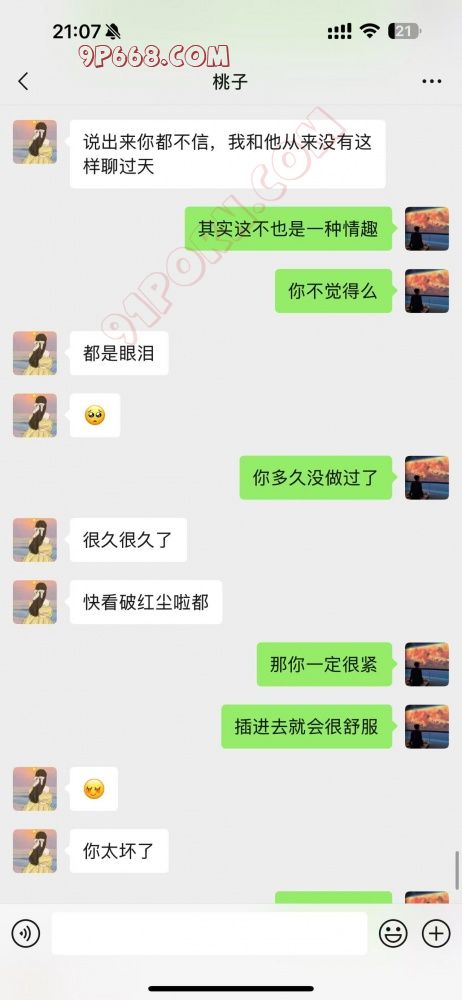
Task: Open the chat overflow menu
Action: click(x=431, y=82)
